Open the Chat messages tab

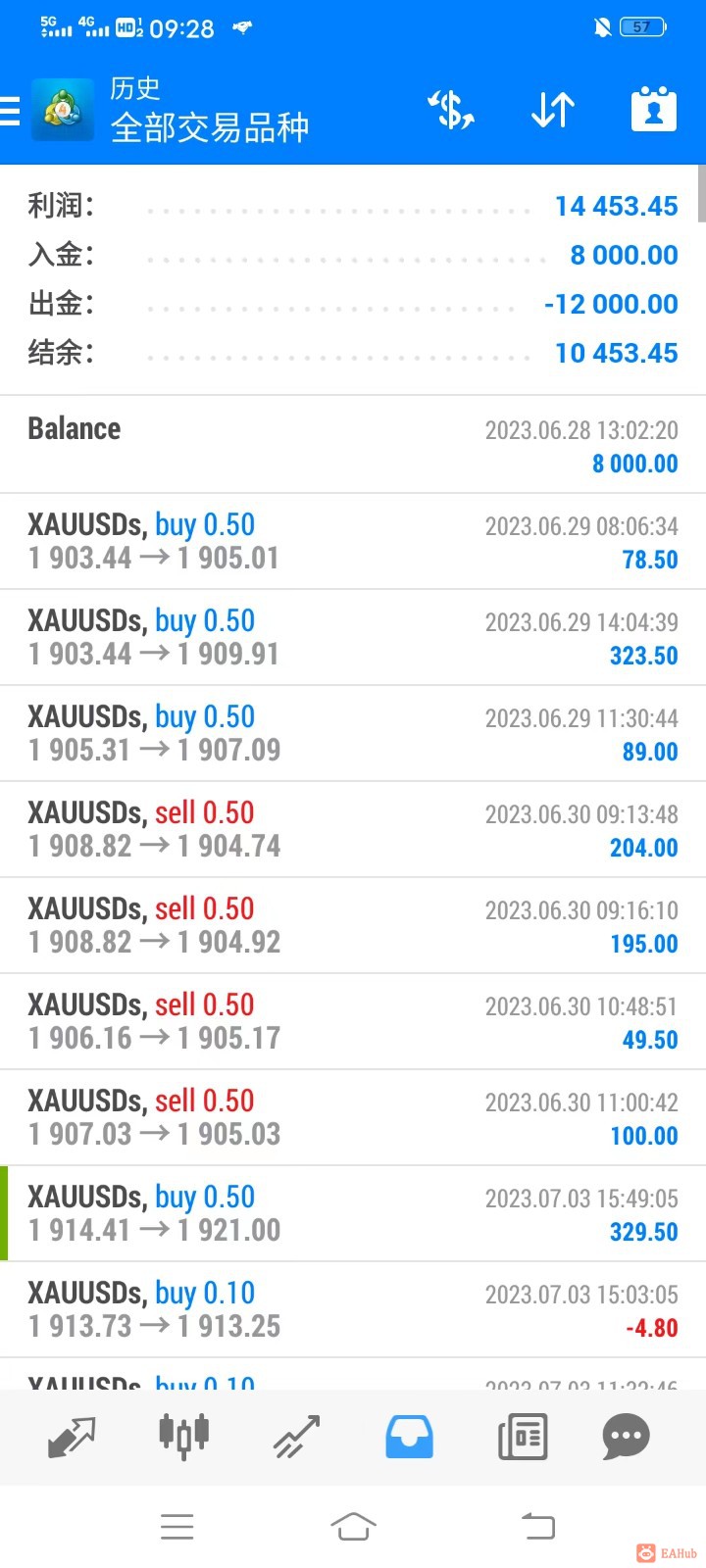(627, 1437)
